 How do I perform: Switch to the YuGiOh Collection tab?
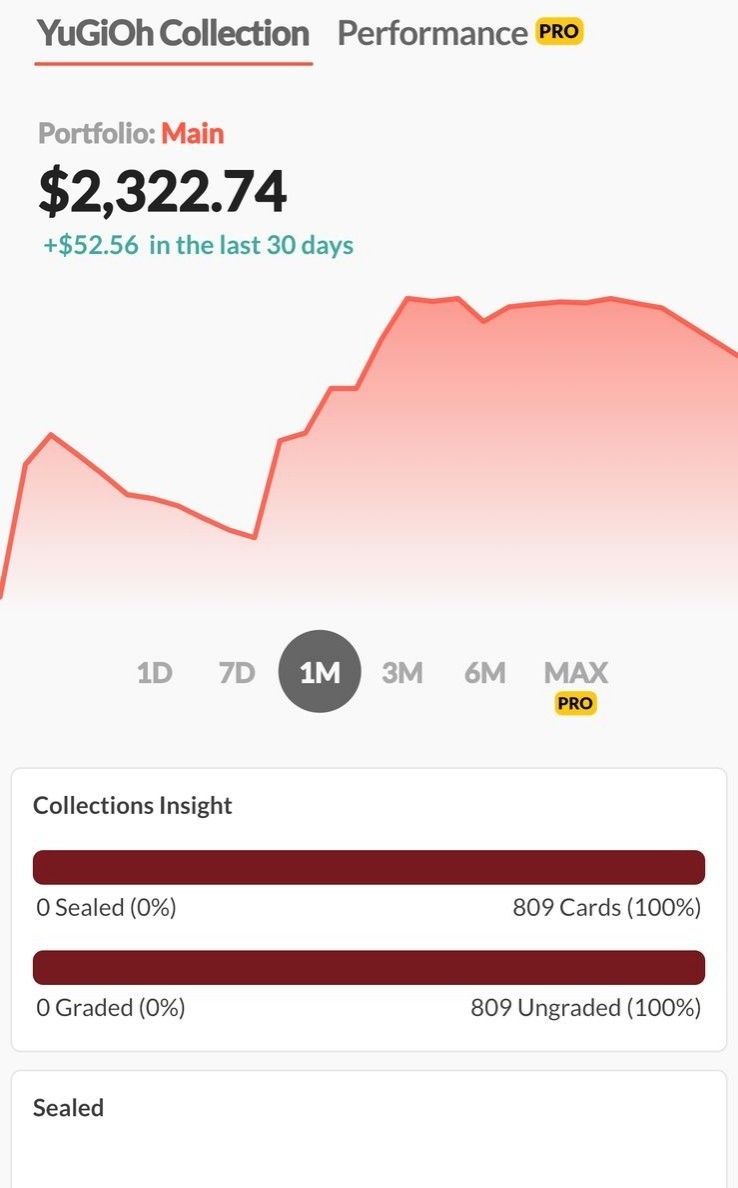click(x=174, y=33)
